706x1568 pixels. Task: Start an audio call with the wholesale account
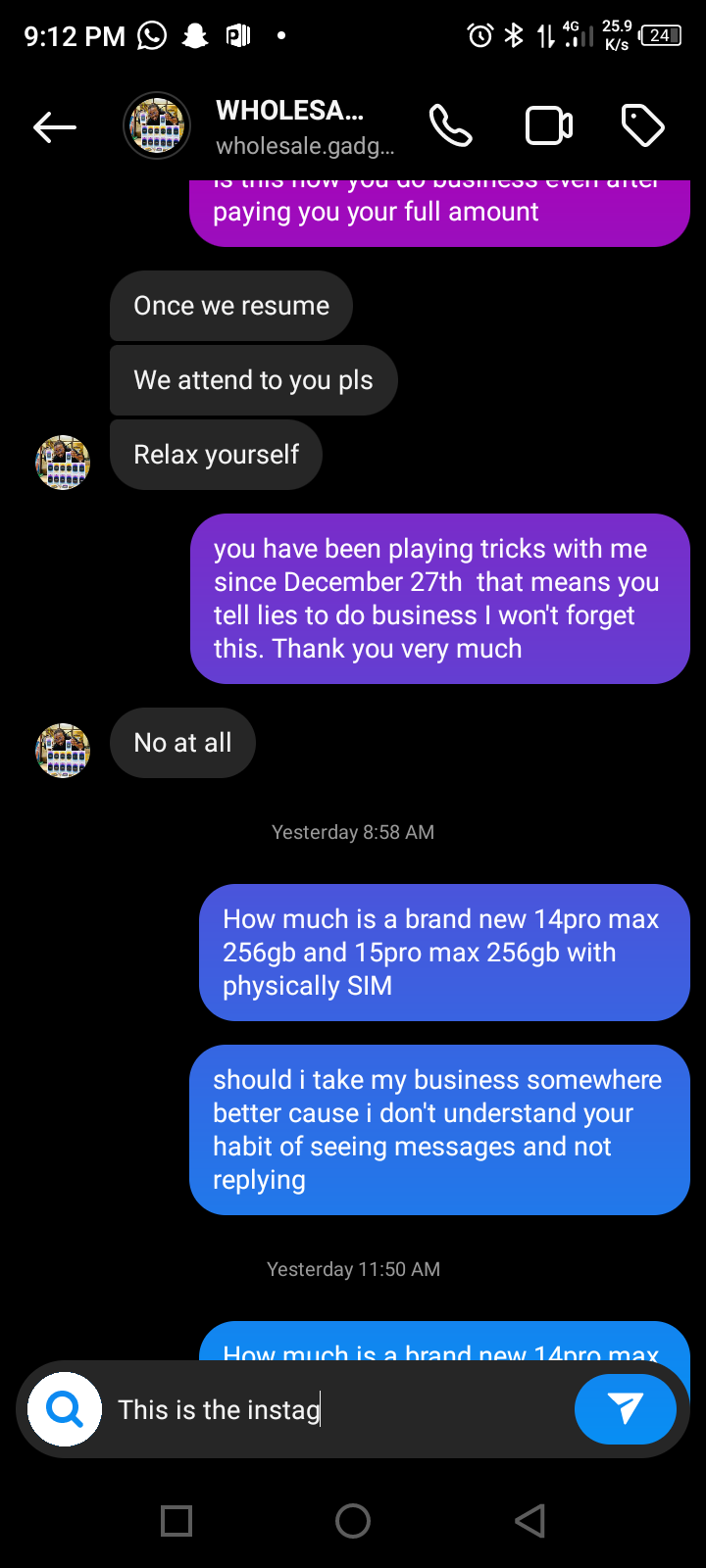click(451, 126)
